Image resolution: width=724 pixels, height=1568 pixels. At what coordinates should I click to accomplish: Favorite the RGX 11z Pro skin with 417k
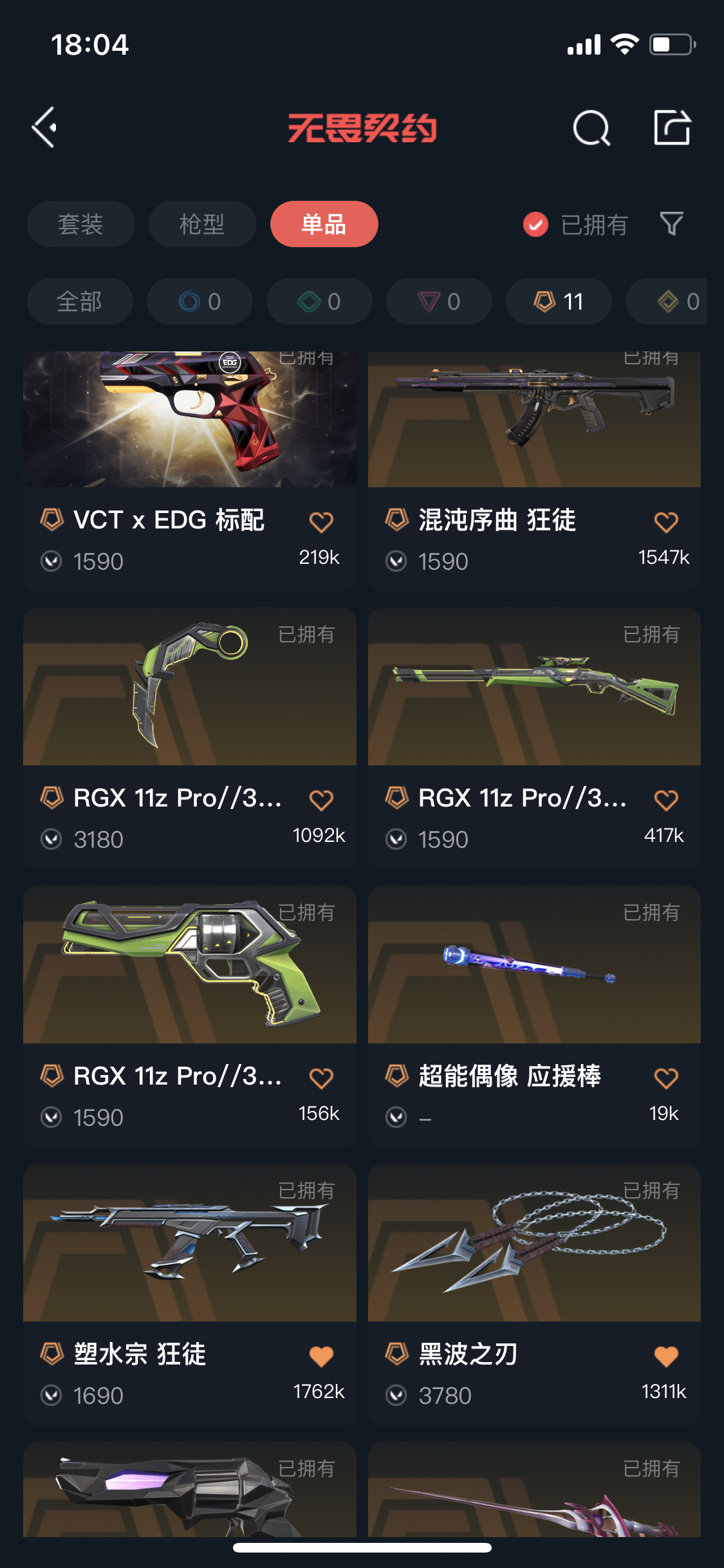pos(666,800)
